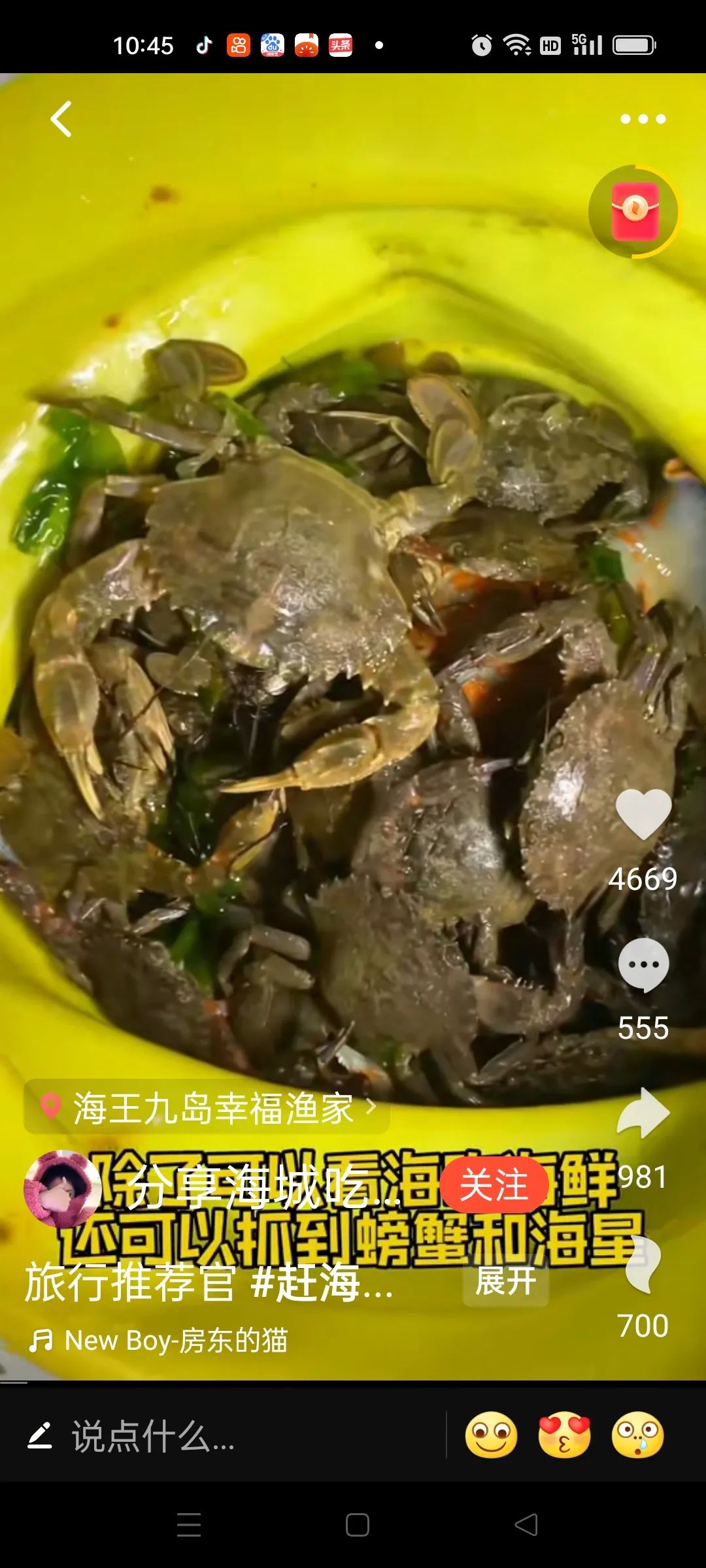Open the creator's profile avatar
706x1568 pixels.
click(63, 1189)
